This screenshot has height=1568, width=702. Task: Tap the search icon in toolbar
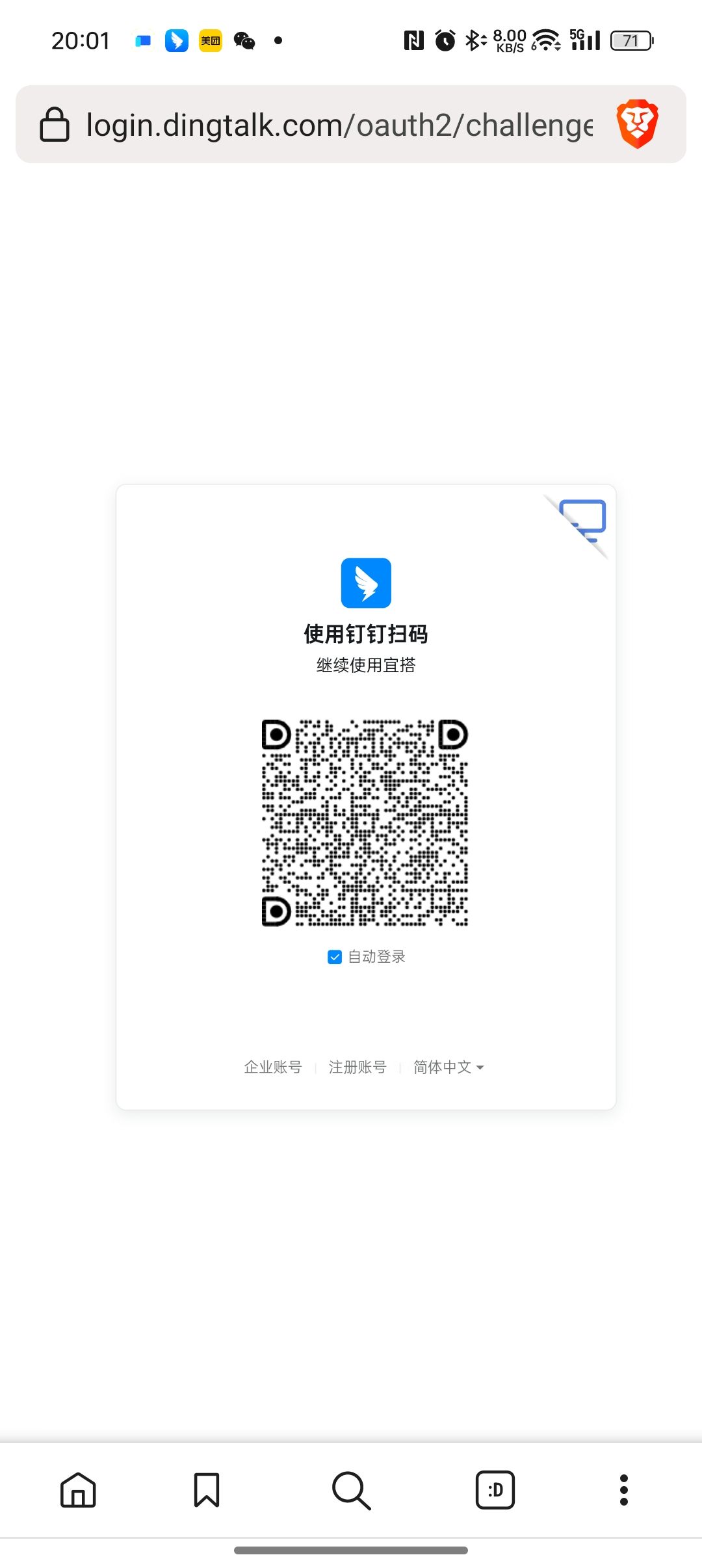click(351, 1489)
